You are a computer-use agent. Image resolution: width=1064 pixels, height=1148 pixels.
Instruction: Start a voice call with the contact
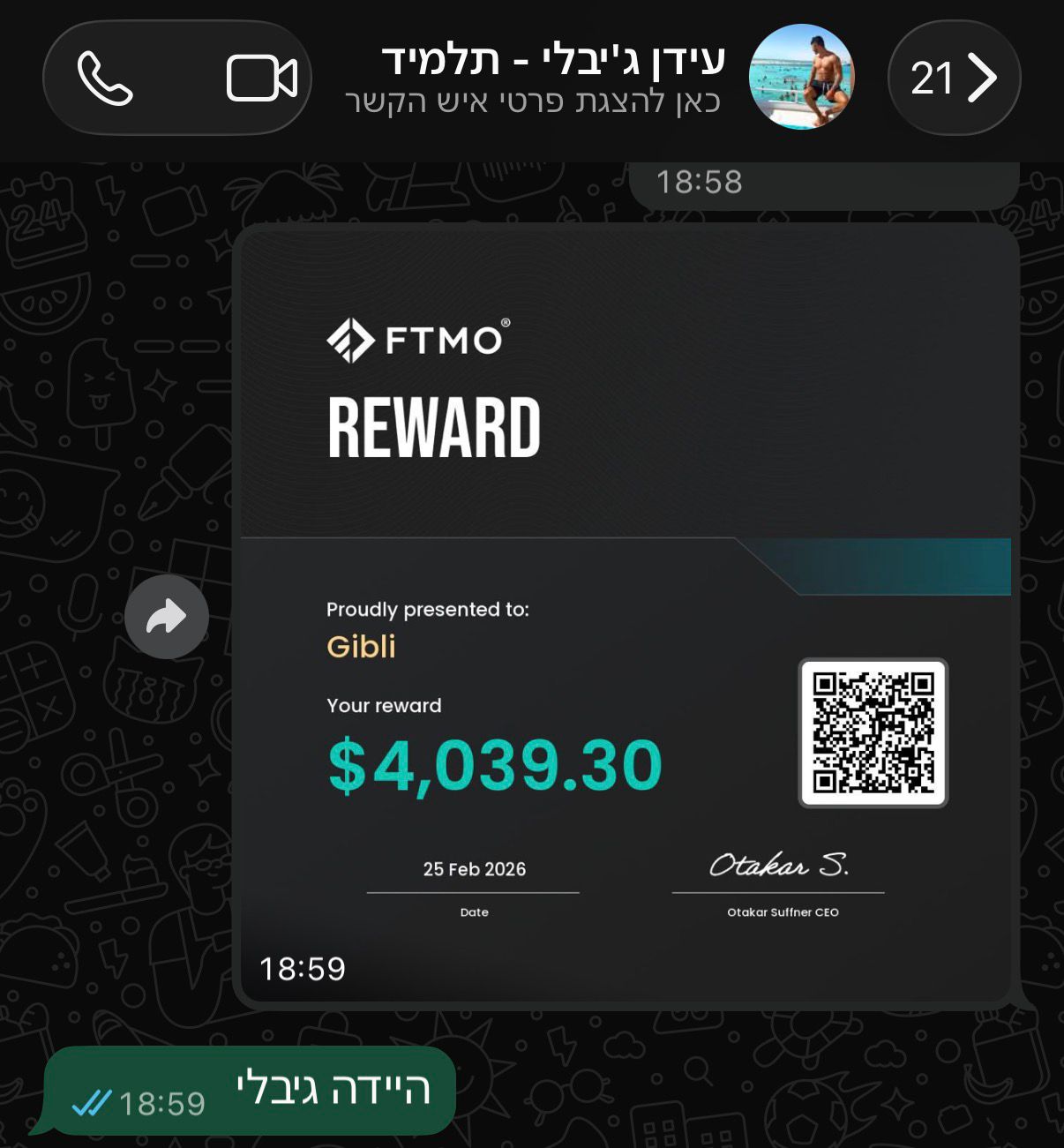pyautogui.click(x=105, y=79)
